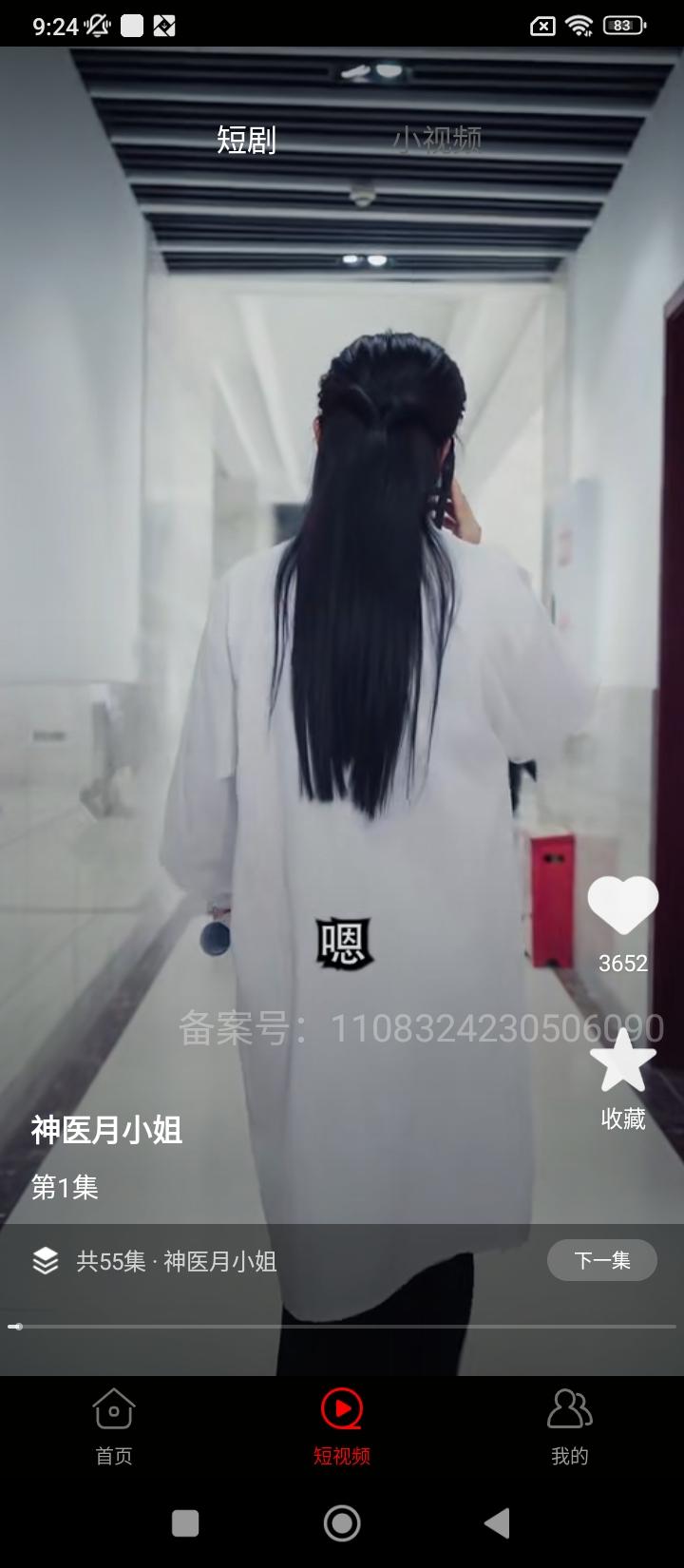Switch to the 短剧 tab

tap(246, 140)
